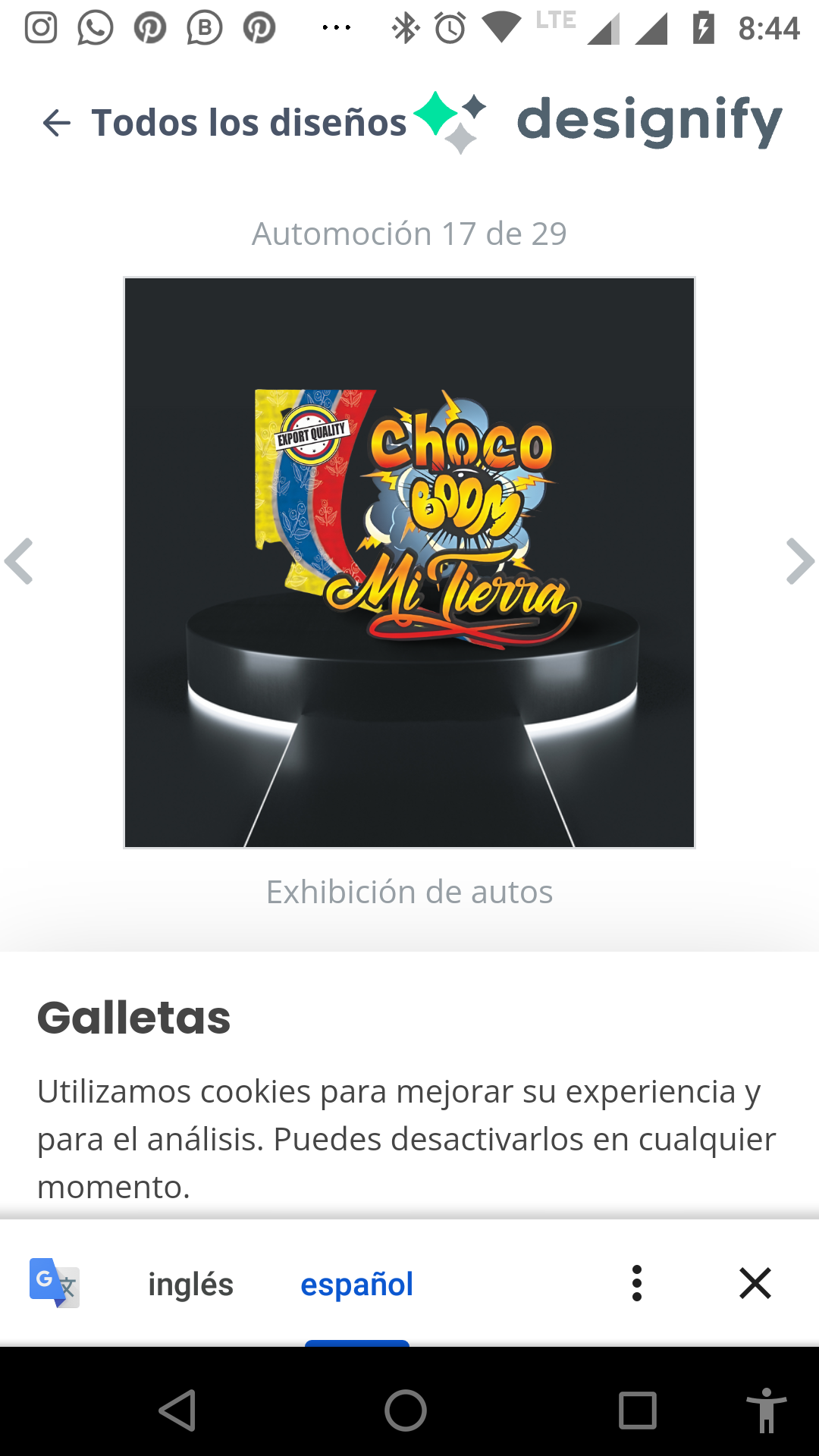The image size is (819, 1456).
Task: Go to the home screen
Action: click(406, 1410)
